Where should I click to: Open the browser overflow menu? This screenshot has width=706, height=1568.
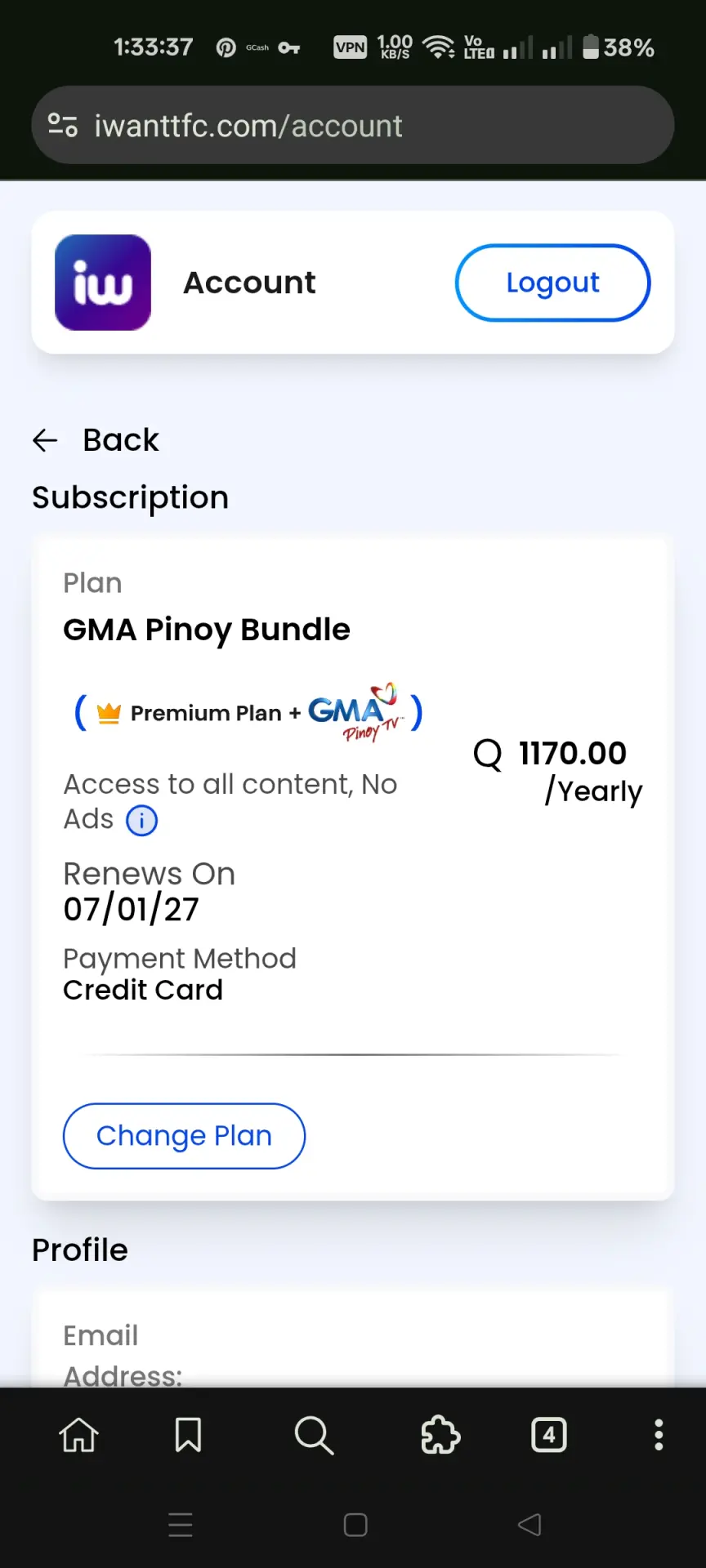click(x=659, y=1435)
